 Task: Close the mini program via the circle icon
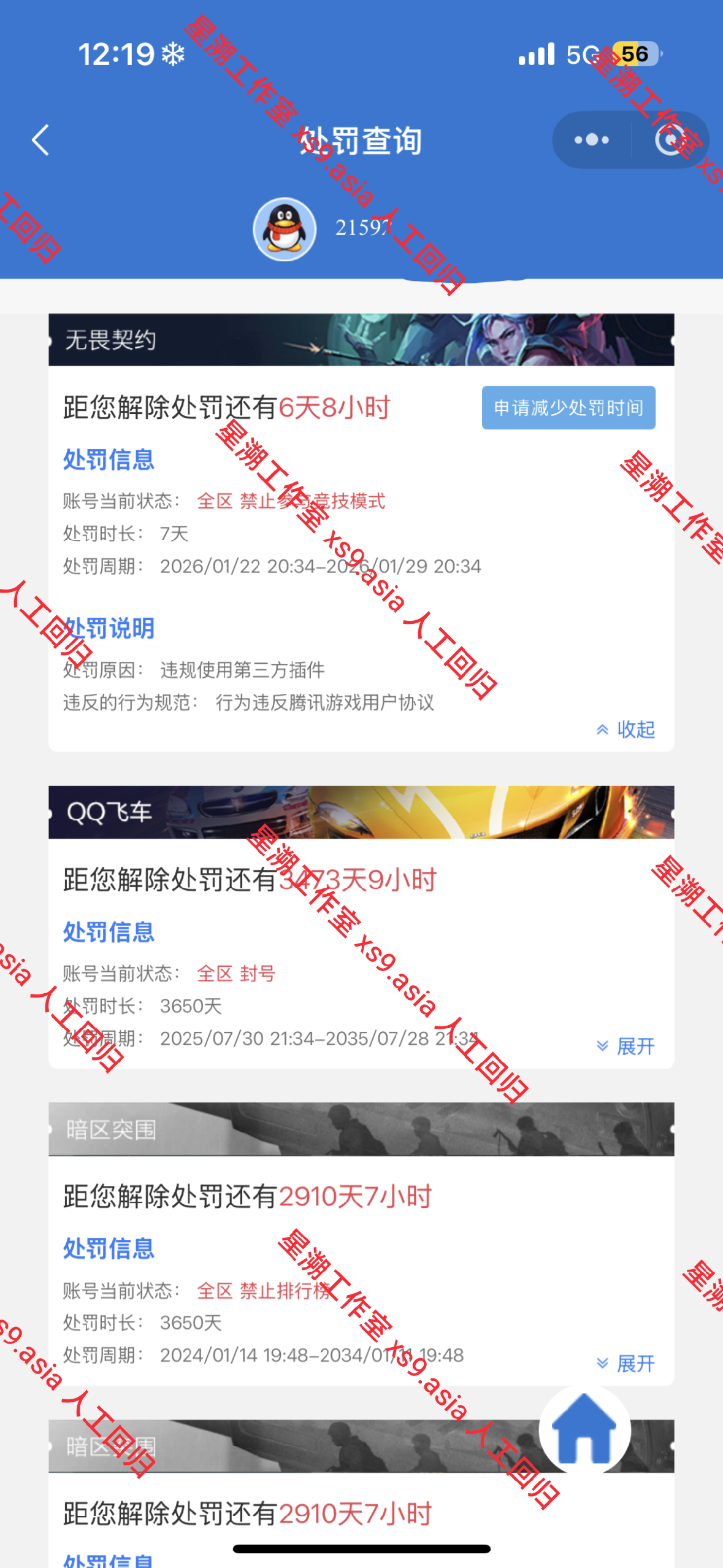(x=670, y=140)
